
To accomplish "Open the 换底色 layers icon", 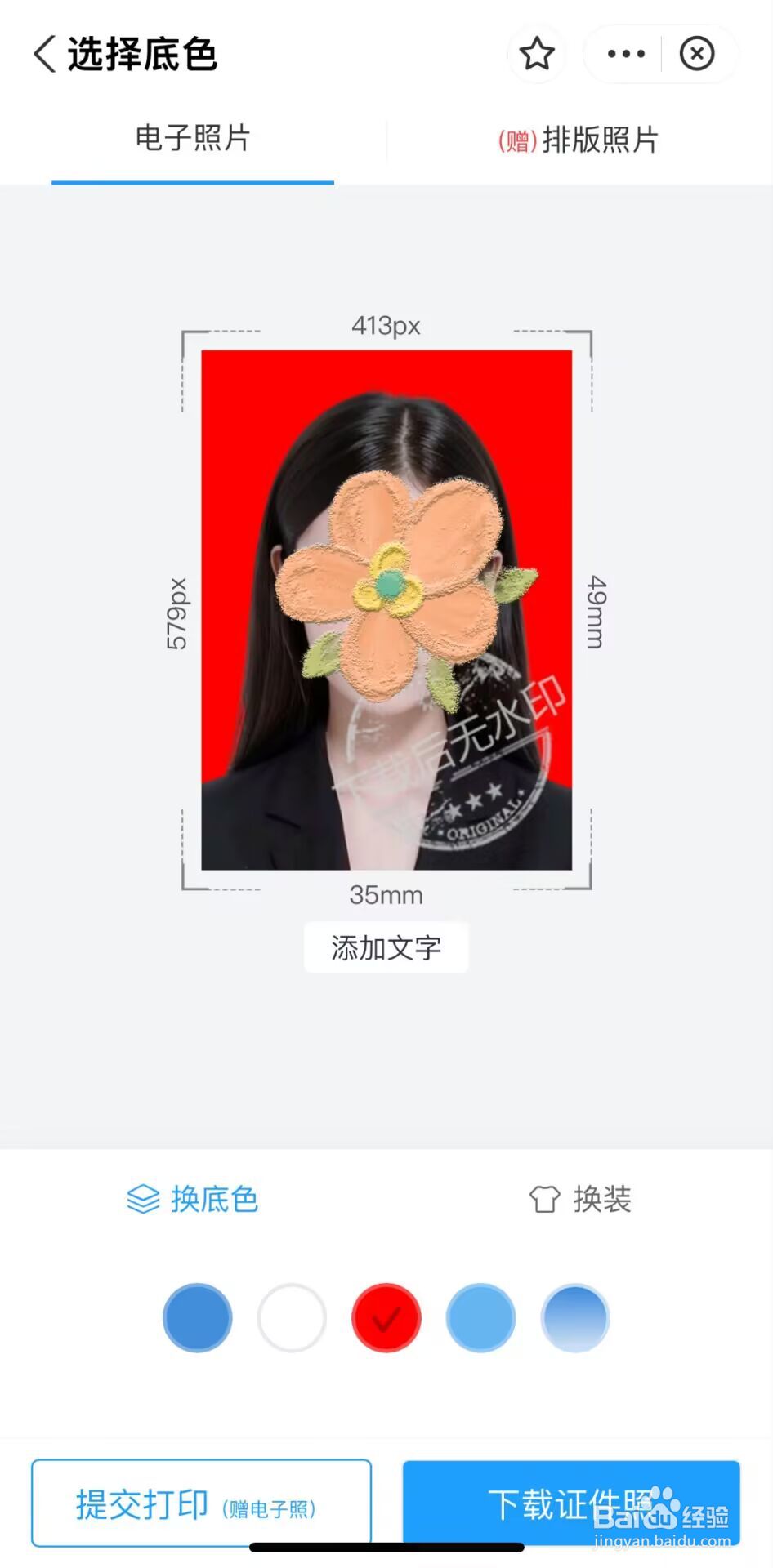I will [143, 1200].
